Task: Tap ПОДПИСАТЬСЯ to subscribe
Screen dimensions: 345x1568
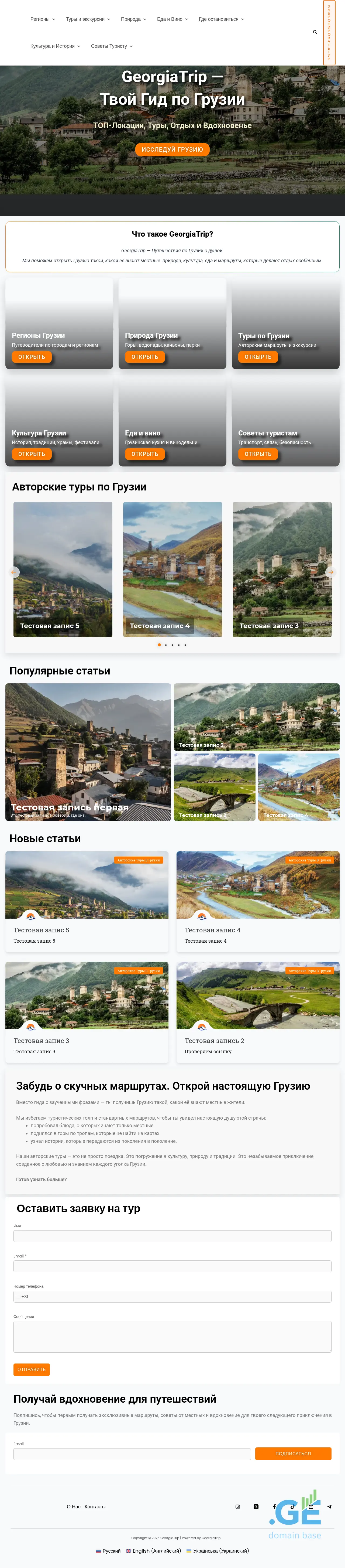Action: (293, 1454)
